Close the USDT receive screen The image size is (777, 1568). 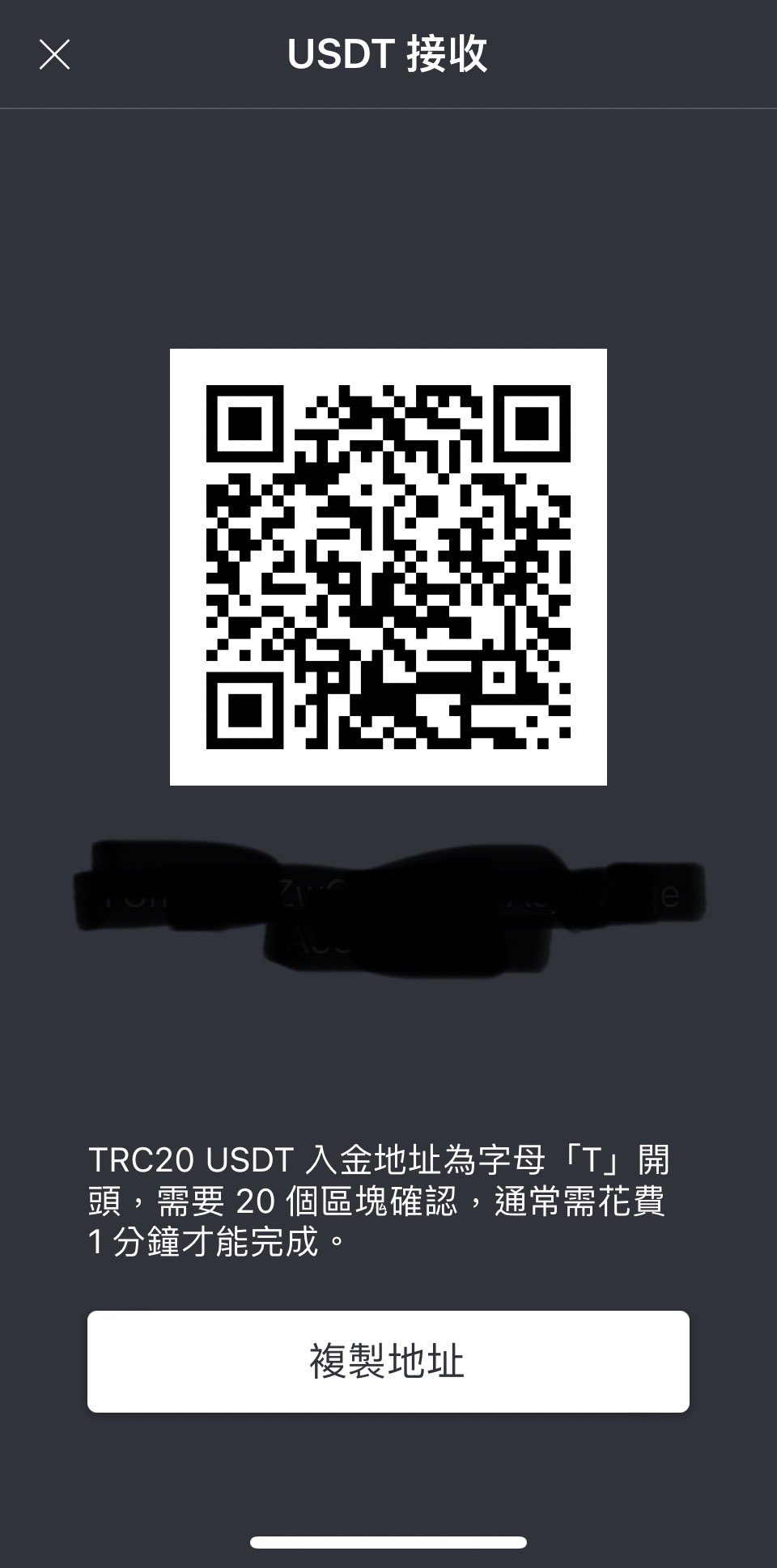click(54, 55)
